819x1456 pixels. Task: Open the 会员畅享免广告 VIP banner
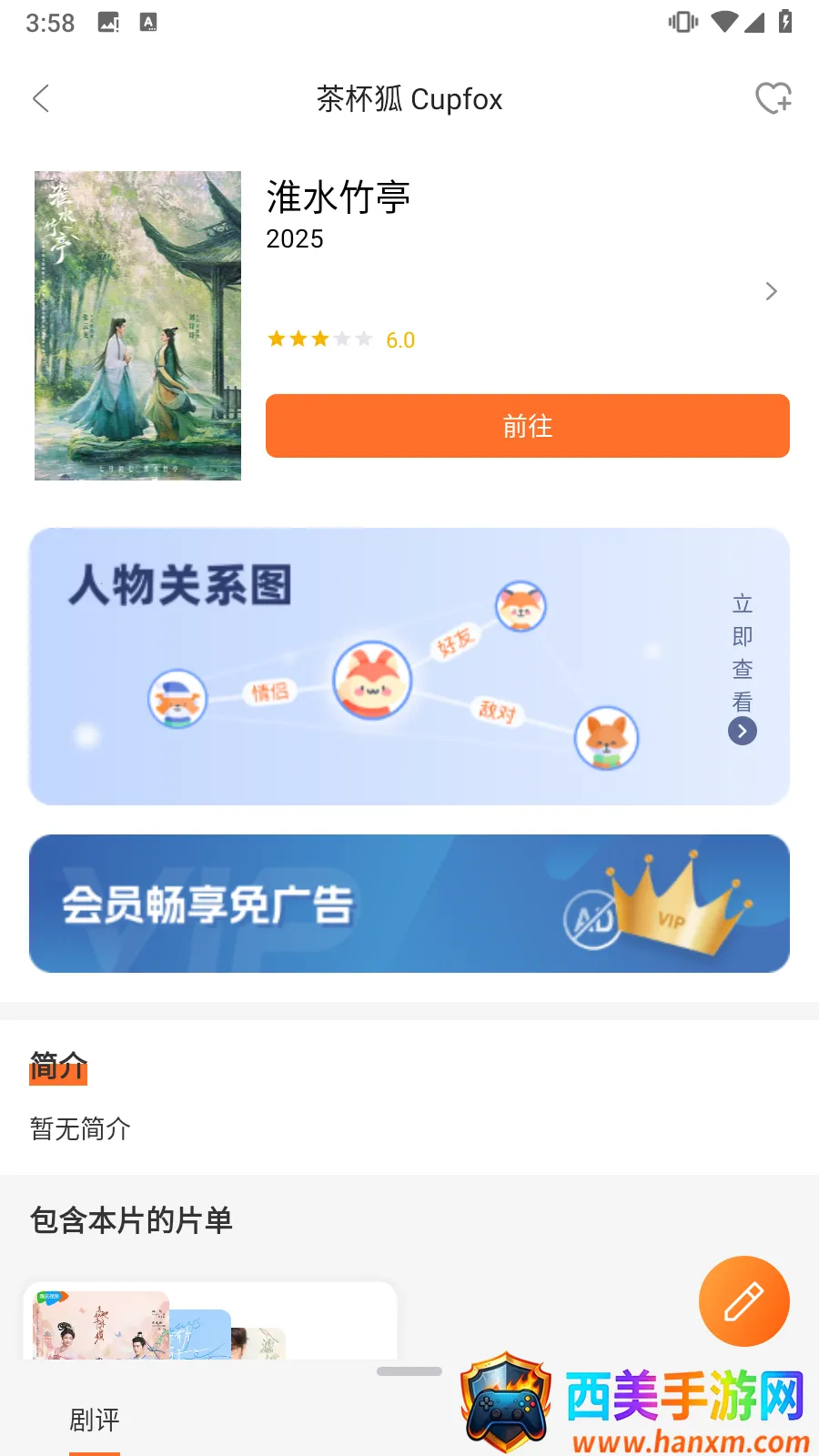pyautogui.click(x=409, y=904)
